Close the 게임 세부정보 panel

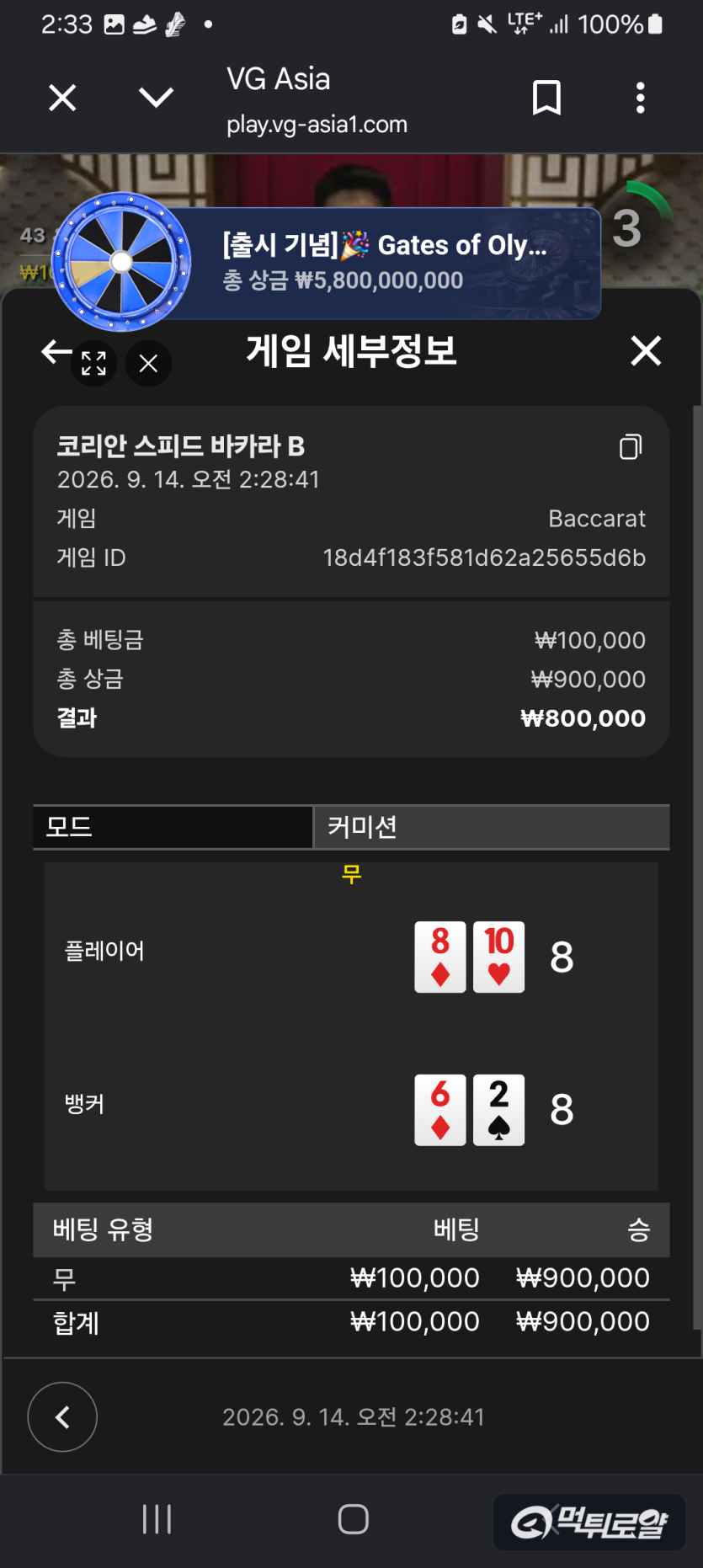coord(646,350)
